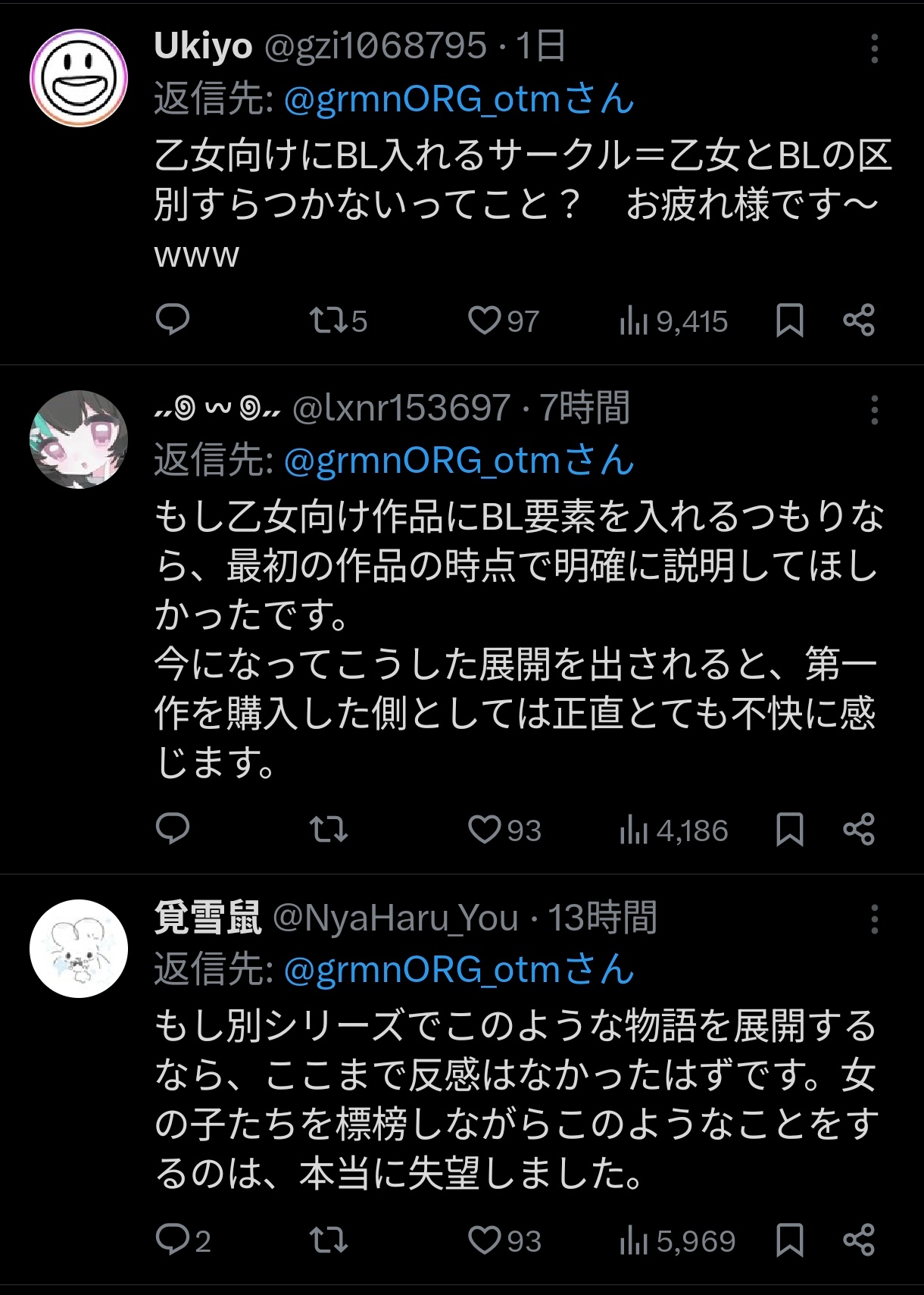924x1295 pixels.
Task: Open Ukiyo's profile picture
Action: [79, 77]
